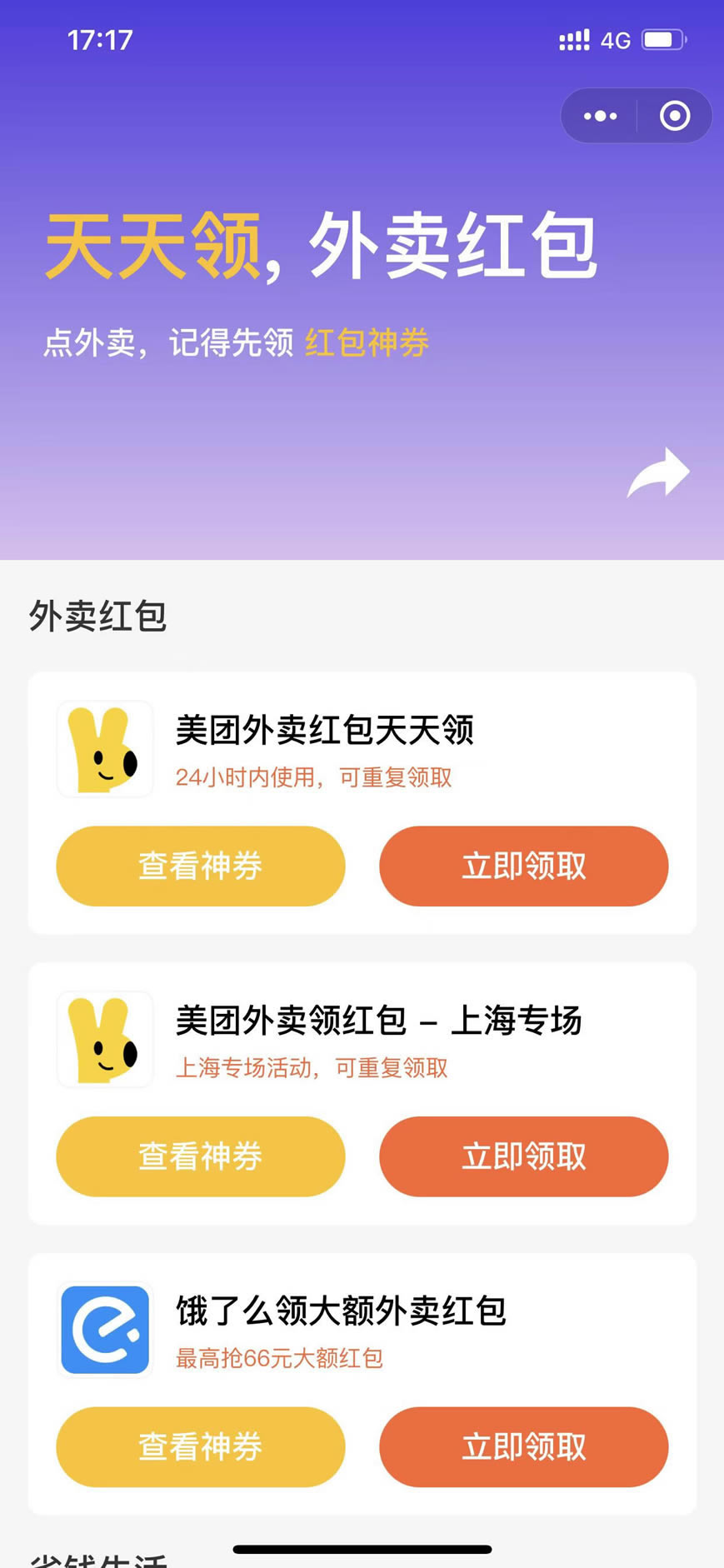Close the mini program via circle icon
The width and height of the screenshot is (724, 1568).
click(x=675, y=116)
